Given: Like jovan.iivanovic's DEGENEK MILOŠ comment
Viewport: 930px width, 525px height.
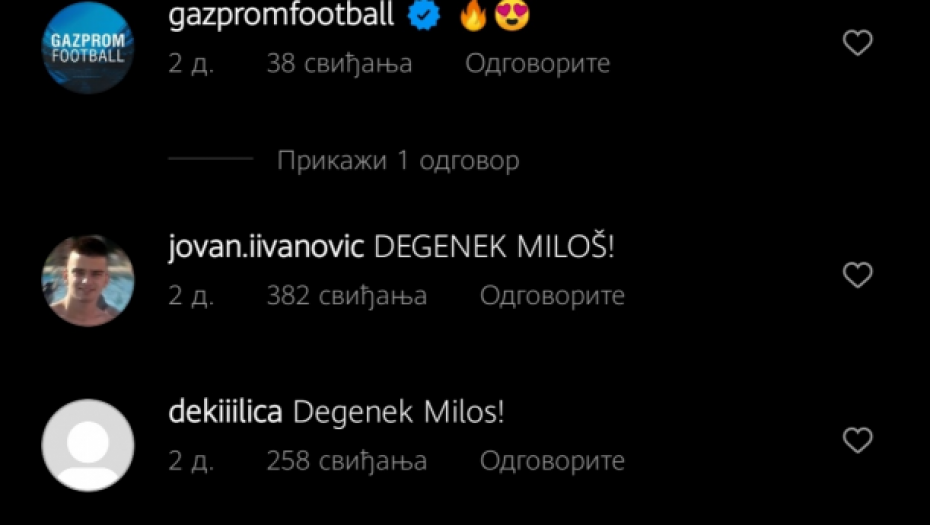Looking at the screenshot, I should 857,275.
